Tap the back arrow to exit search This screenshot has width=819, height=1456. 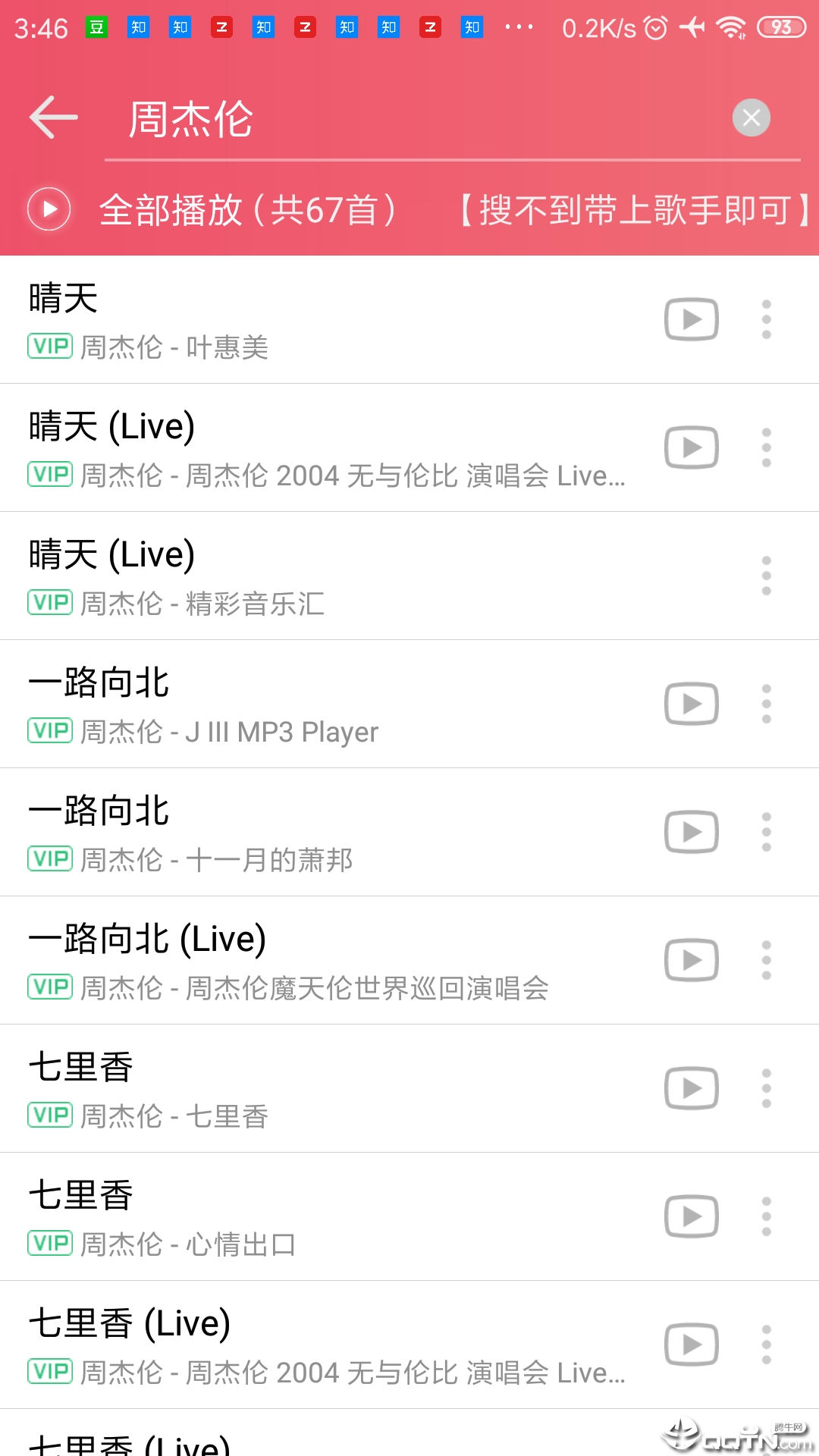click(x=53, y=118)
